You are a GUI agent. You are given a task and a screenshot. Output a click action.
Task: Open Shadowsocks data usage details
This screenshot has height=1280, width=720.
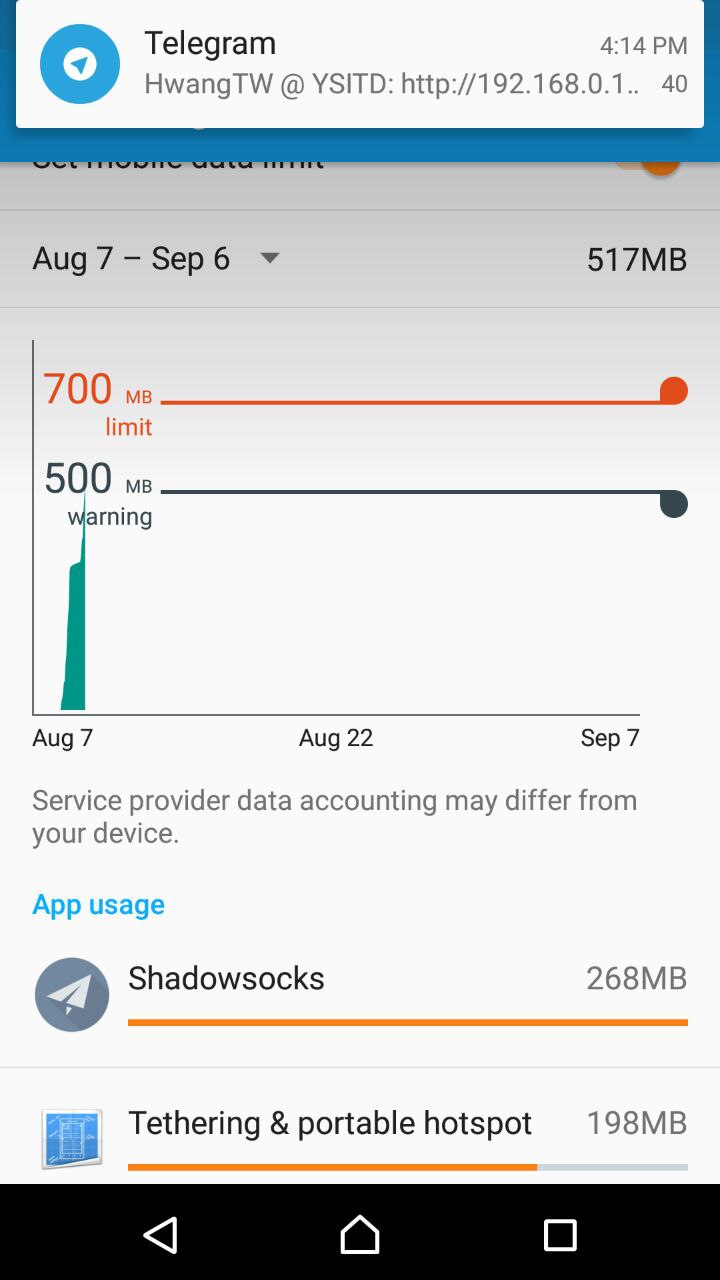360,994
